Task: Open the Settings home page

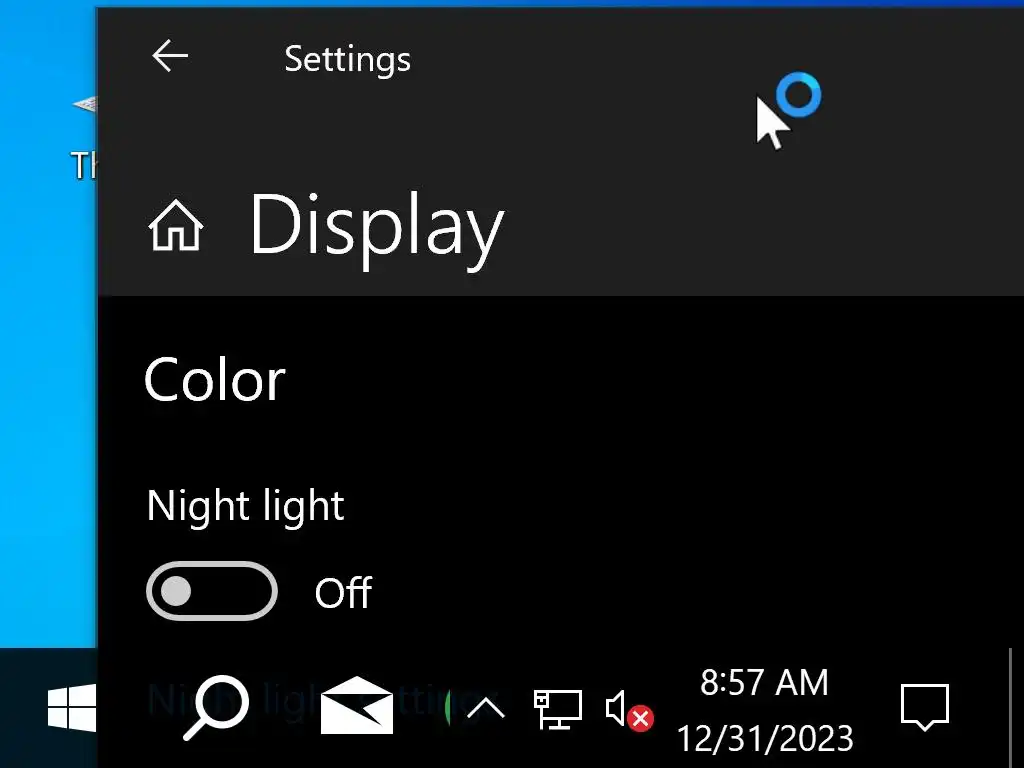Action: pyautogui.click(x=176, y=225)
